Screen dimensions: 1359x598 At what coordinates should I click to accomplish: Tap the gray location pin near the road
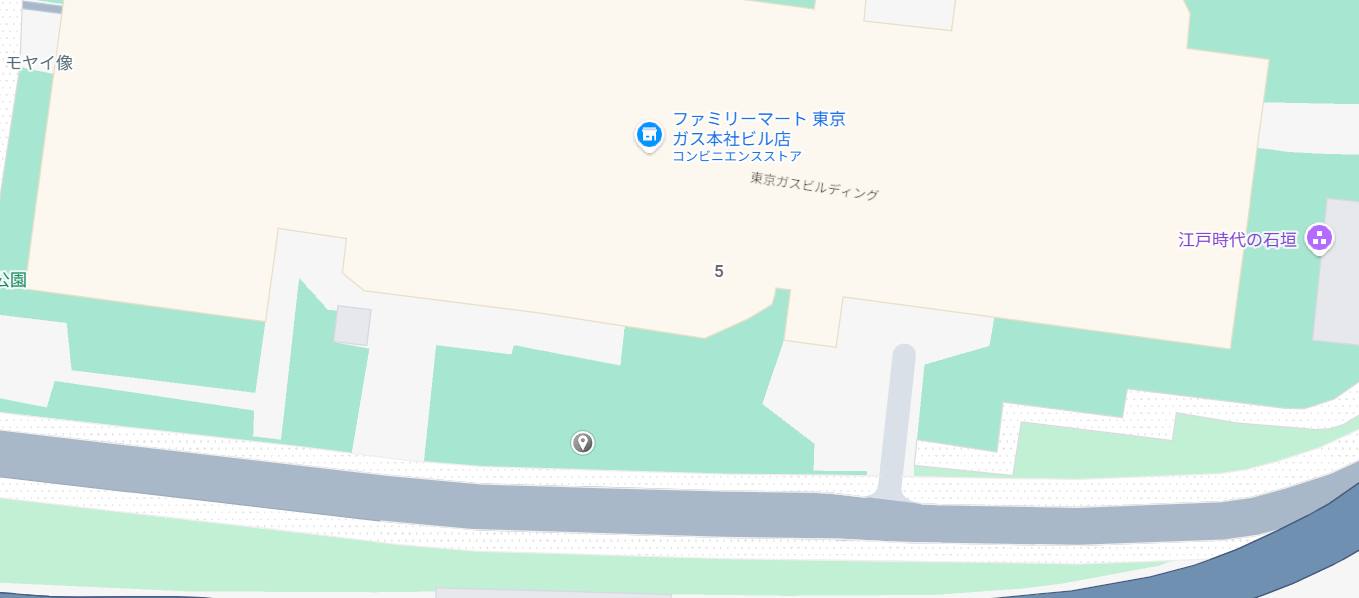(x=583, y=442)
